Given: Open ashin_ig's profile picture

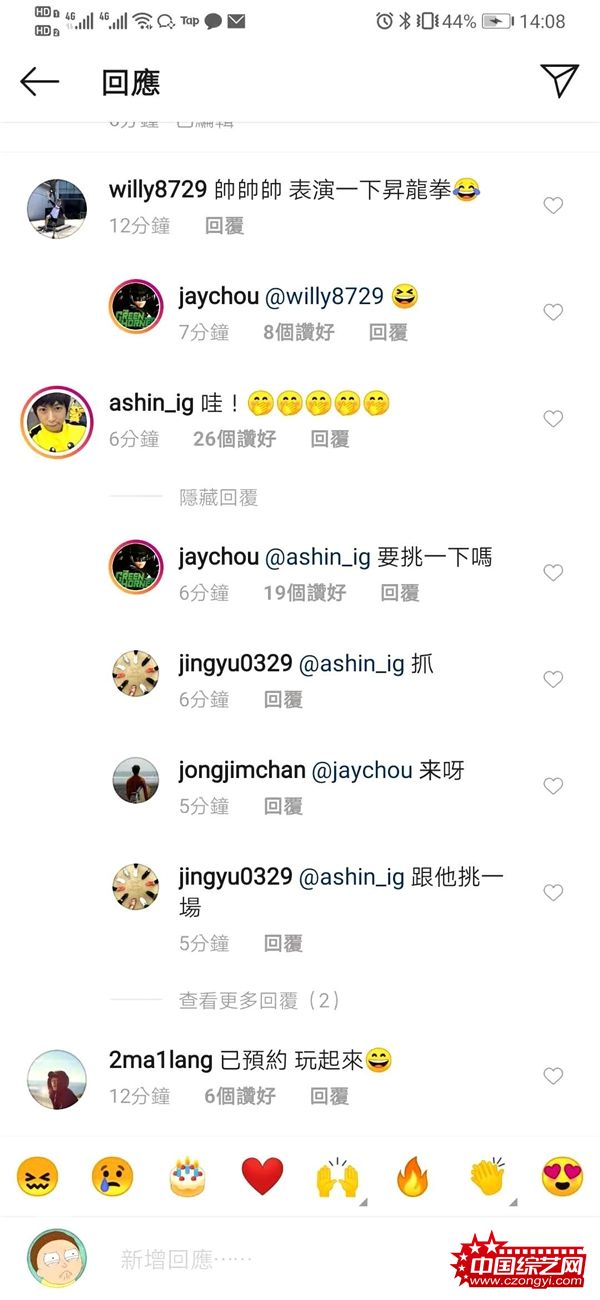Looking at the screenshot, I should (56, 420).
